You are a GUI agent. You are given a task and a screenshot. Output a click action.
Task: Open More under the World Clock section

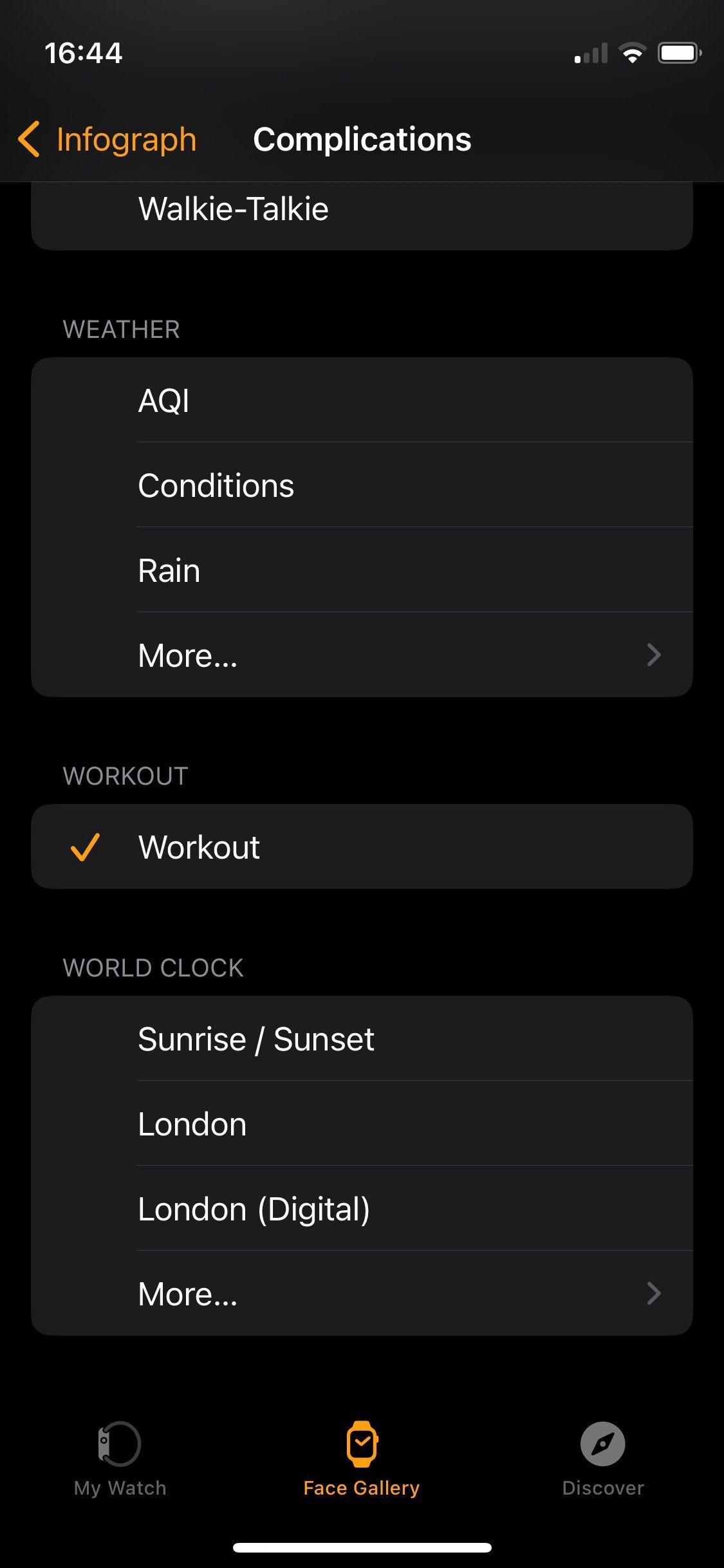(362, 1294)
